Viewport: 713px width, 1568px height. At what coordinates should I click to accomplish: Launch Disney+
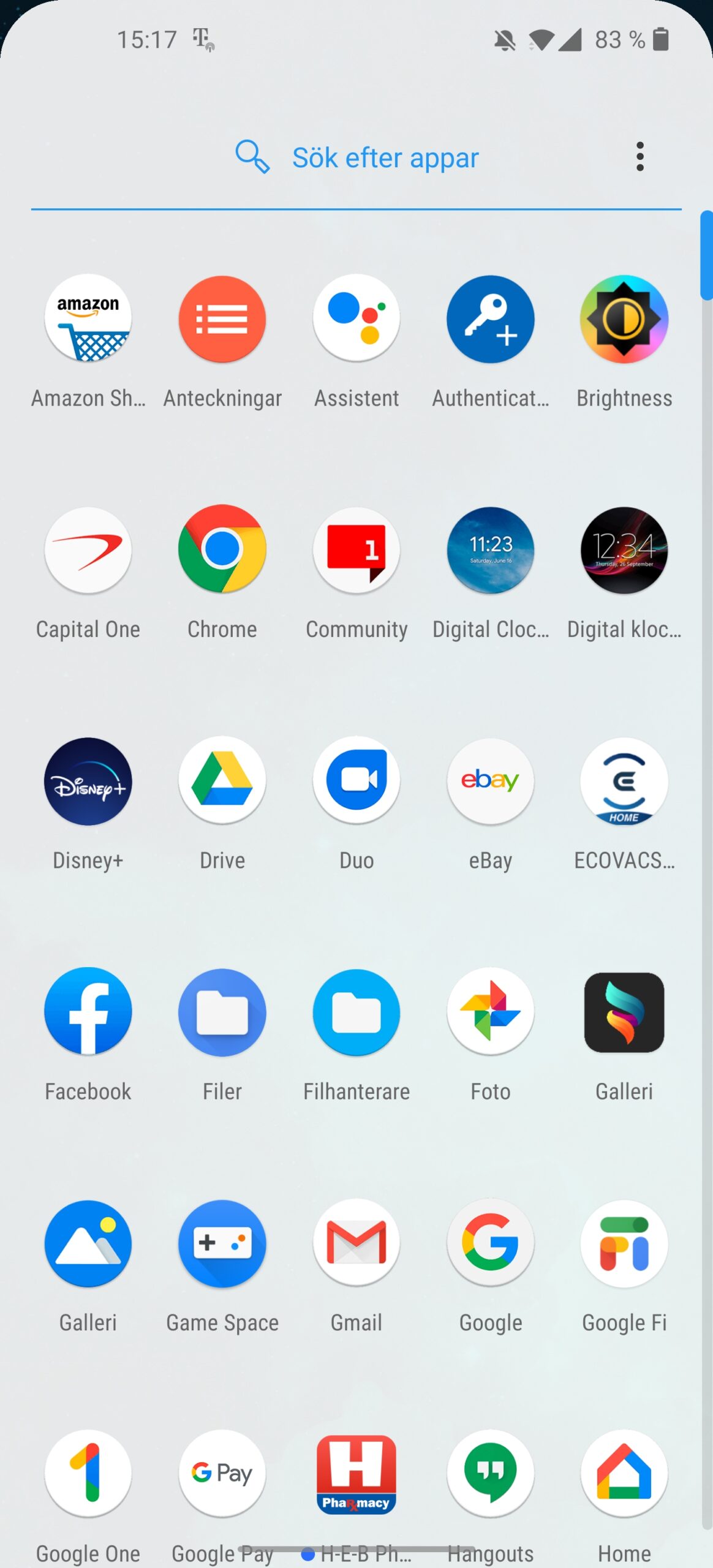(88, 781)
